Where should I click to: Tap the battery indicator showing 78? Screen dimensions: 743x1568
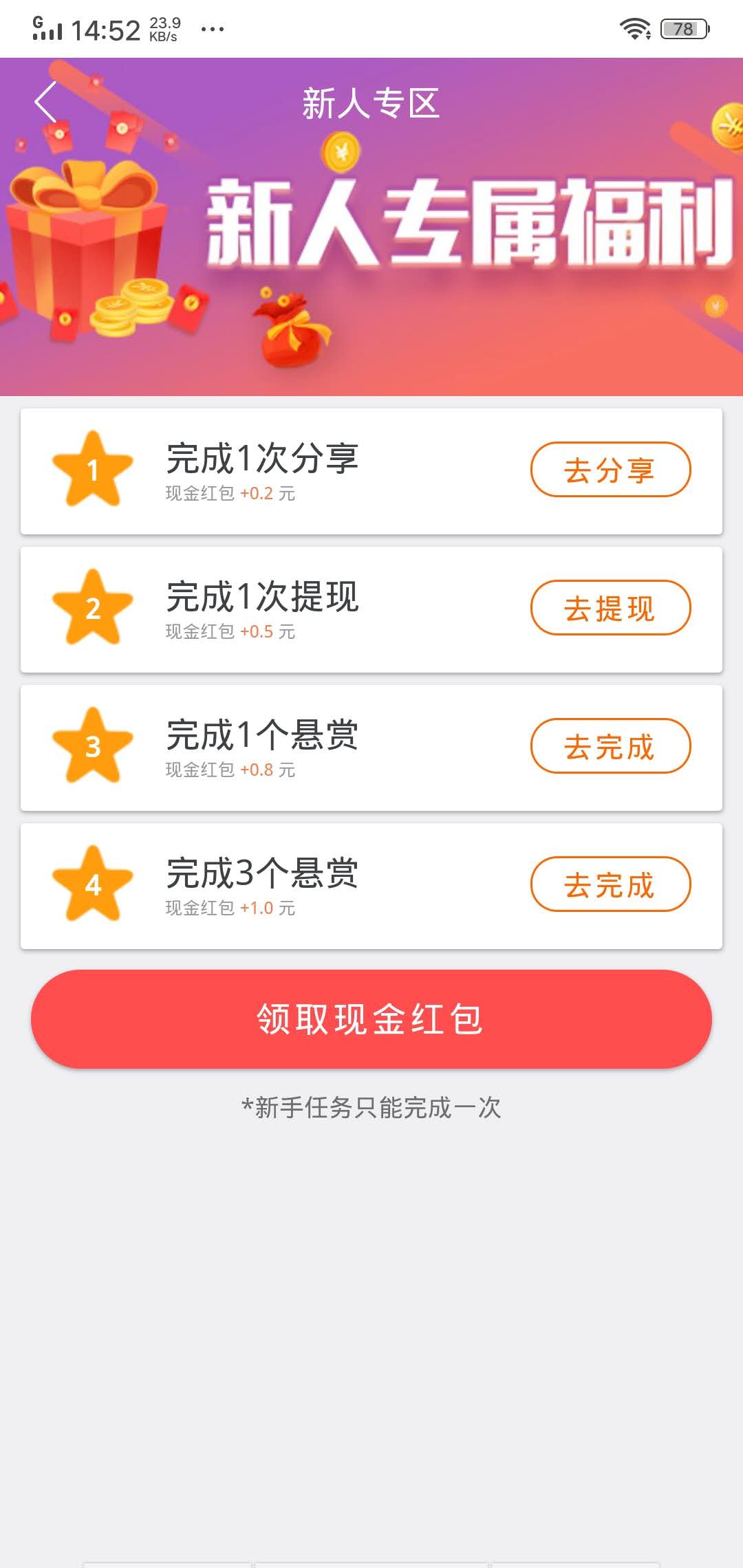[x=681, y=28]
